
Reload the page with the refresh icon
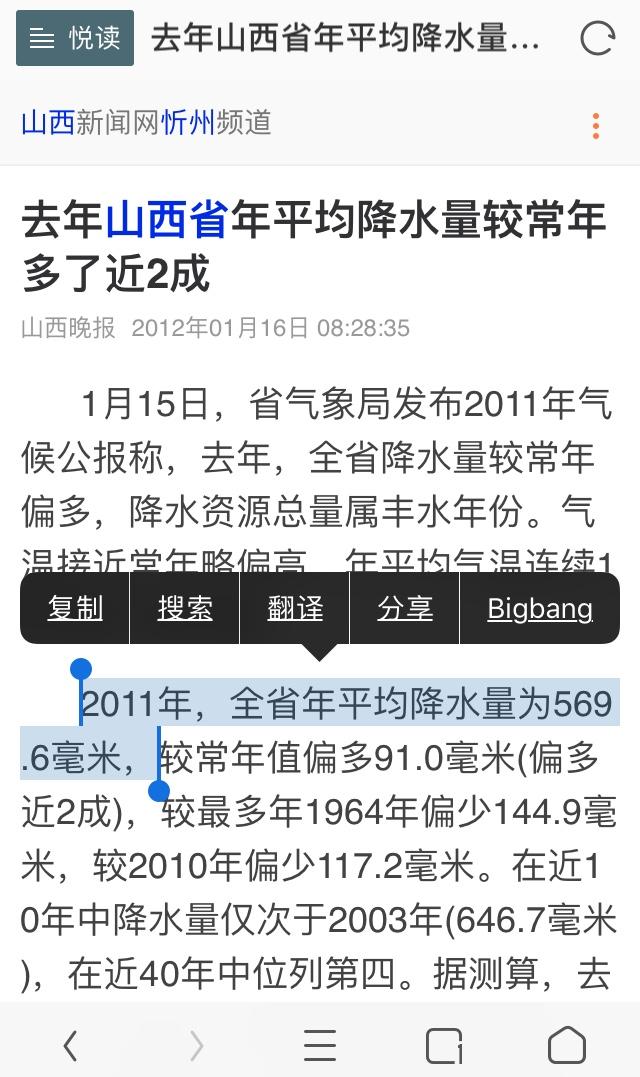coord(597,38)
